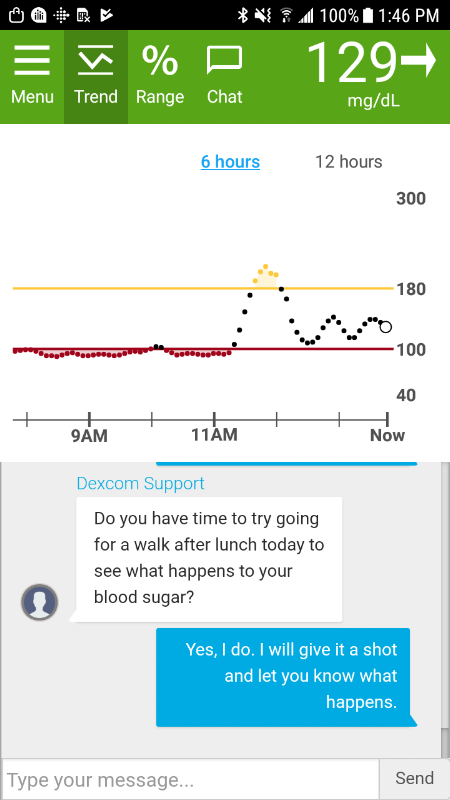This screenshot has height=800, width=450.
Task: Switch to the Range view
Action: point(160,77)
